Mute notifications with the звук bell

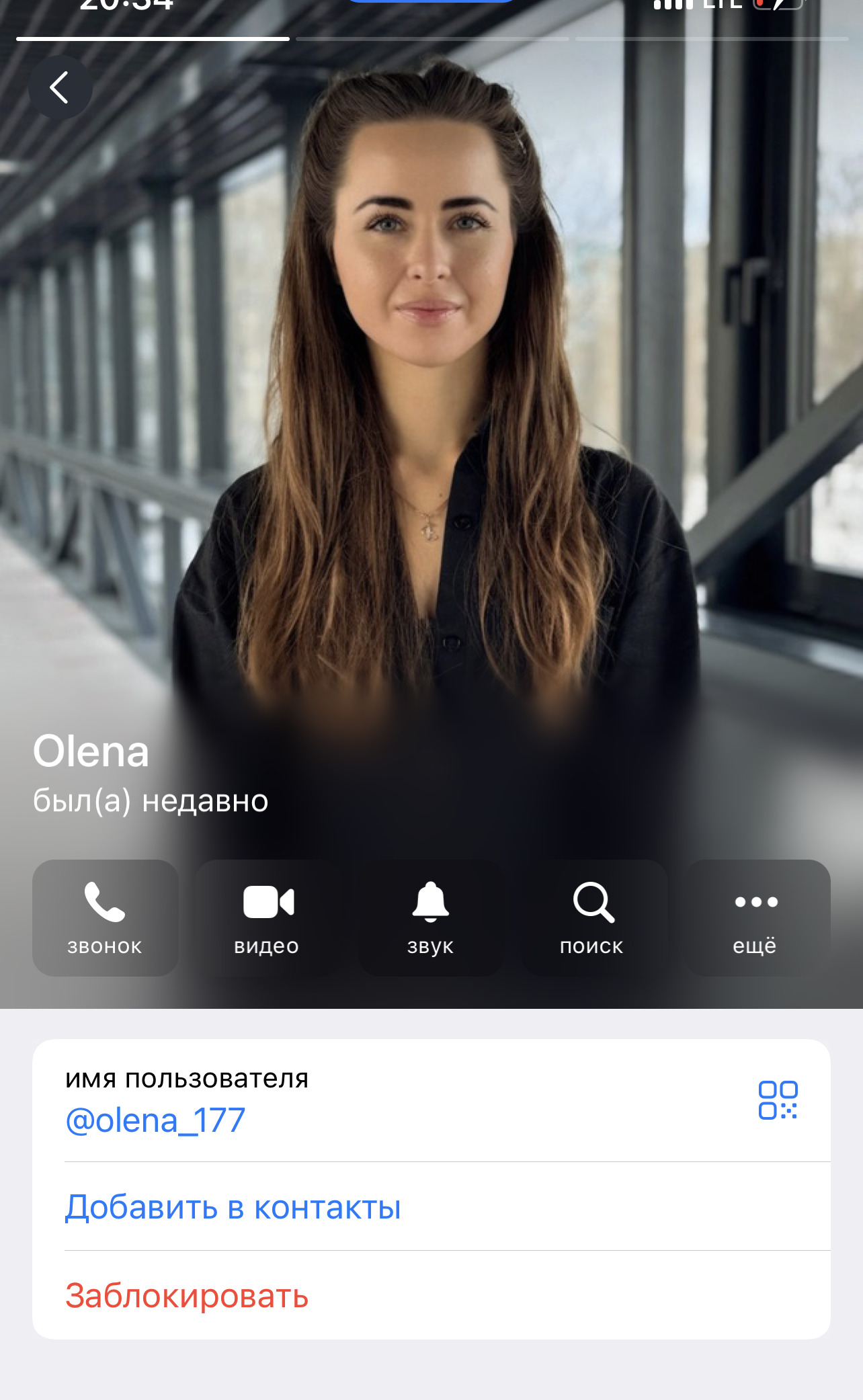(431, 917)
